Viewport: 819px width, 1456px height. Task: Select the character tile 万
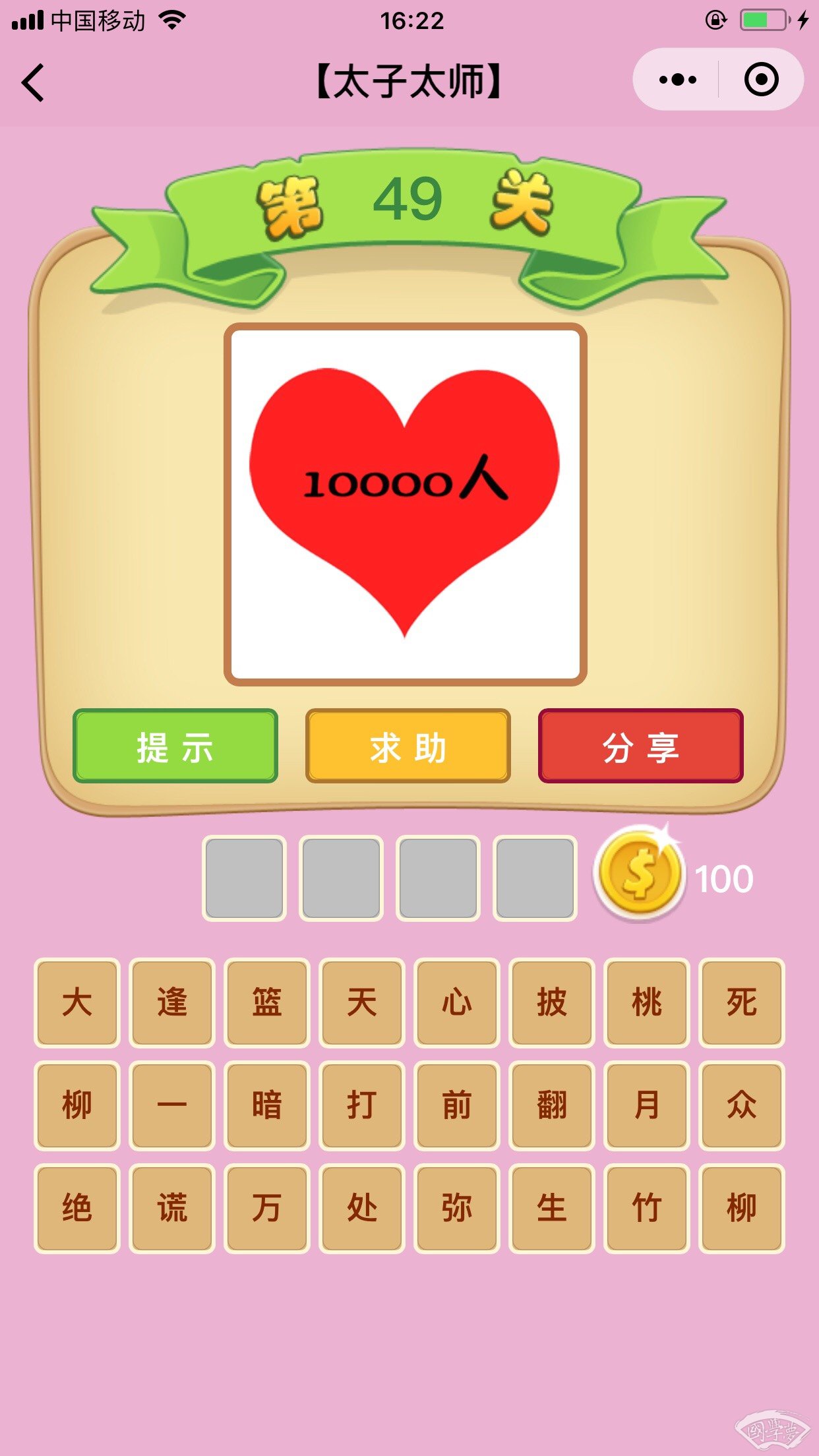coord(266,1208)
